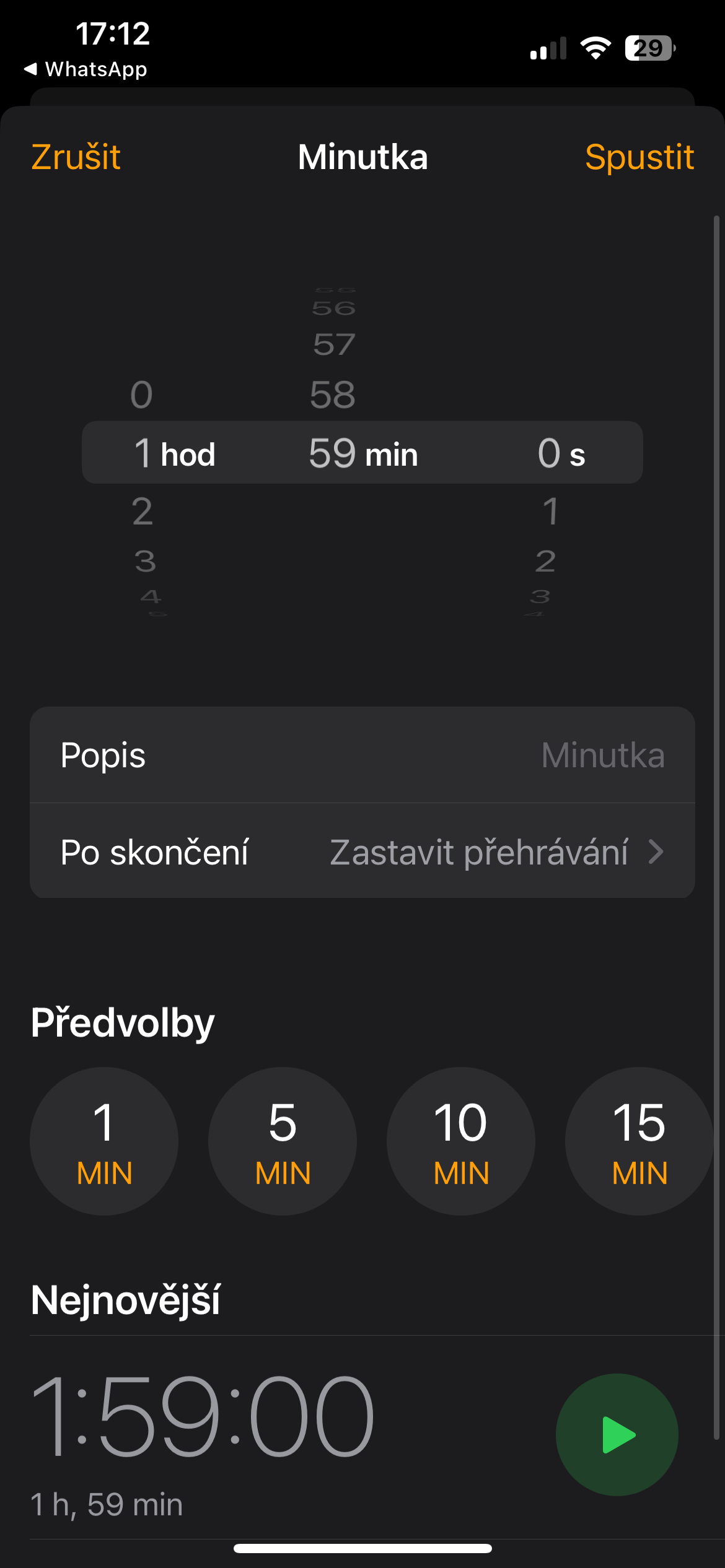Select 58 in the minutes picker
Image resolution: width=725 pixels, height=1568 pixels.
click(333, 394)
